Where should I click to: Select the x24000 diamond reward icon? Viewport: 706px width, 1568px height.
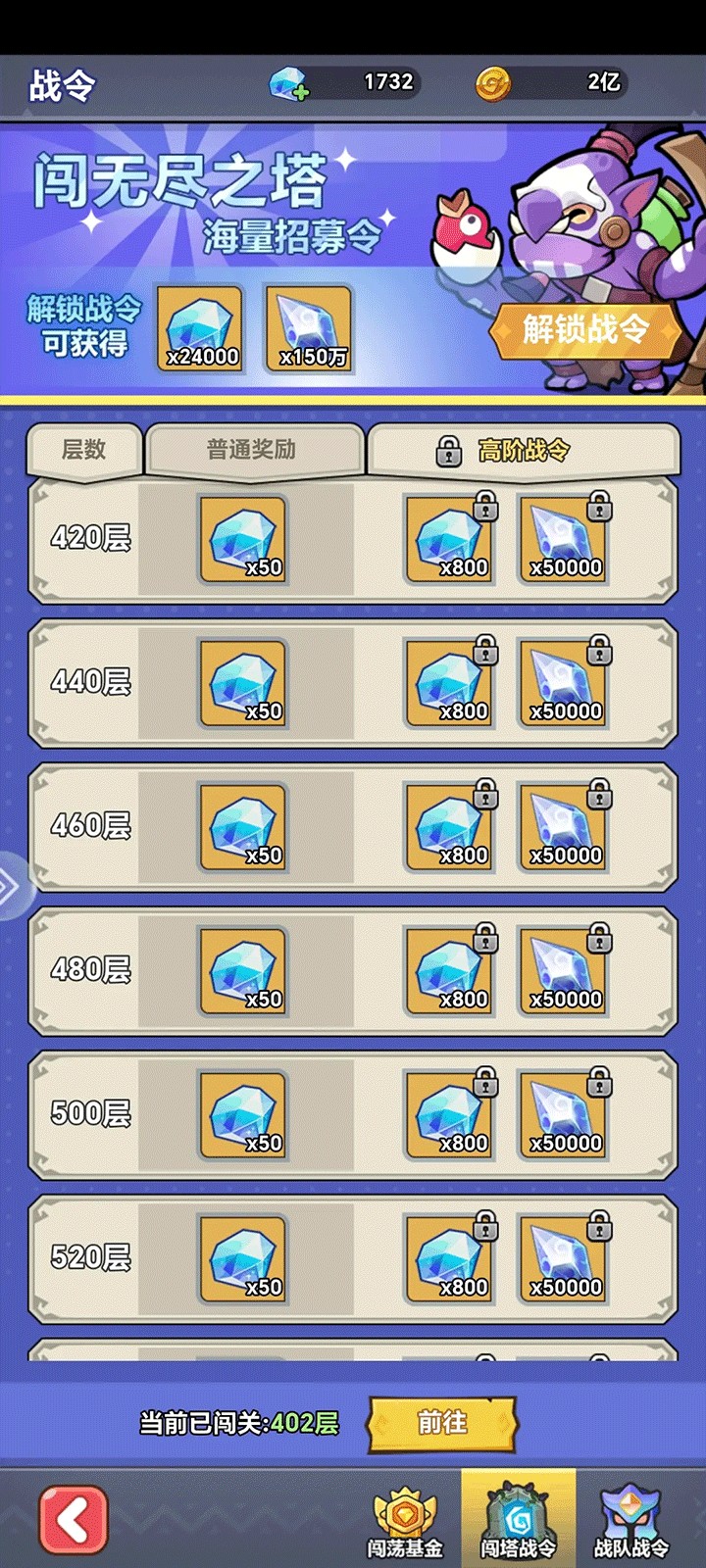(x=200, y=327)
